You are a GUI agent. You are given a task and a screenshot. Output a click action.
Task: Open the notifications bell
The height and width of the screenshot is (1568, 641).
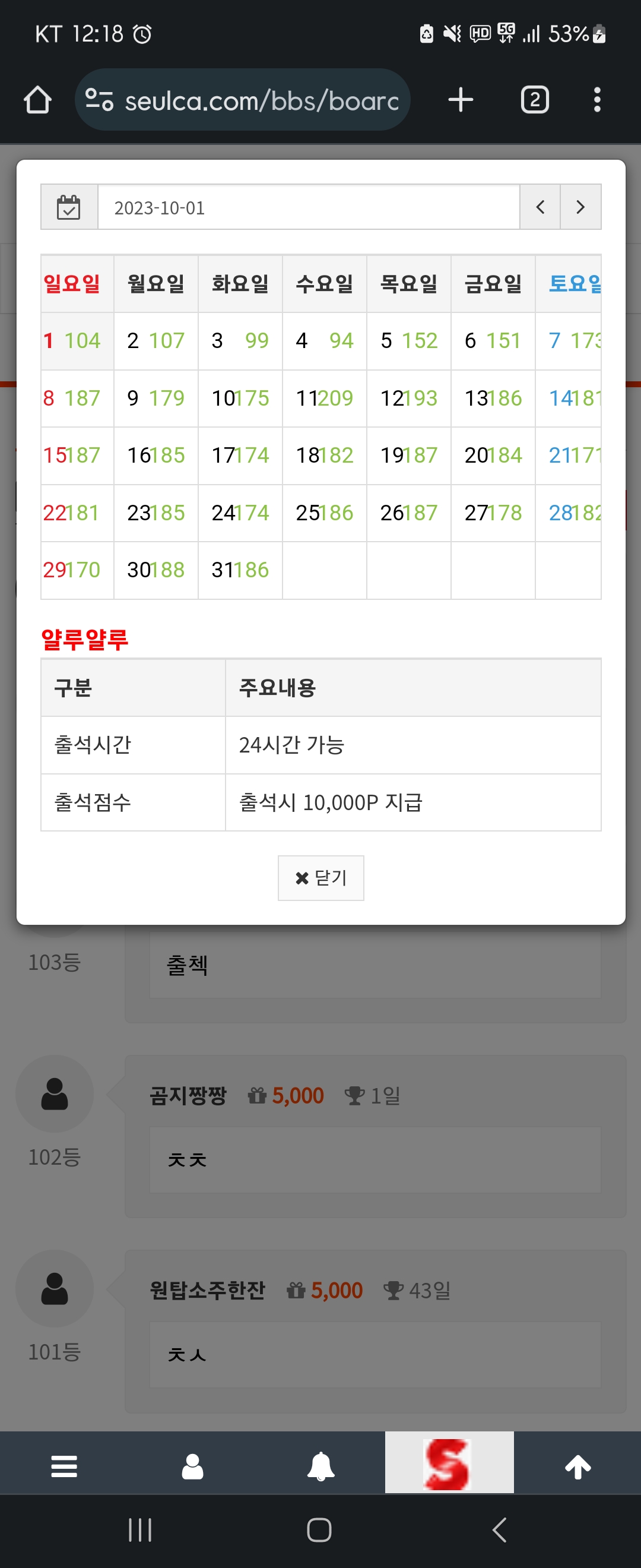(x=320, y=1466)
